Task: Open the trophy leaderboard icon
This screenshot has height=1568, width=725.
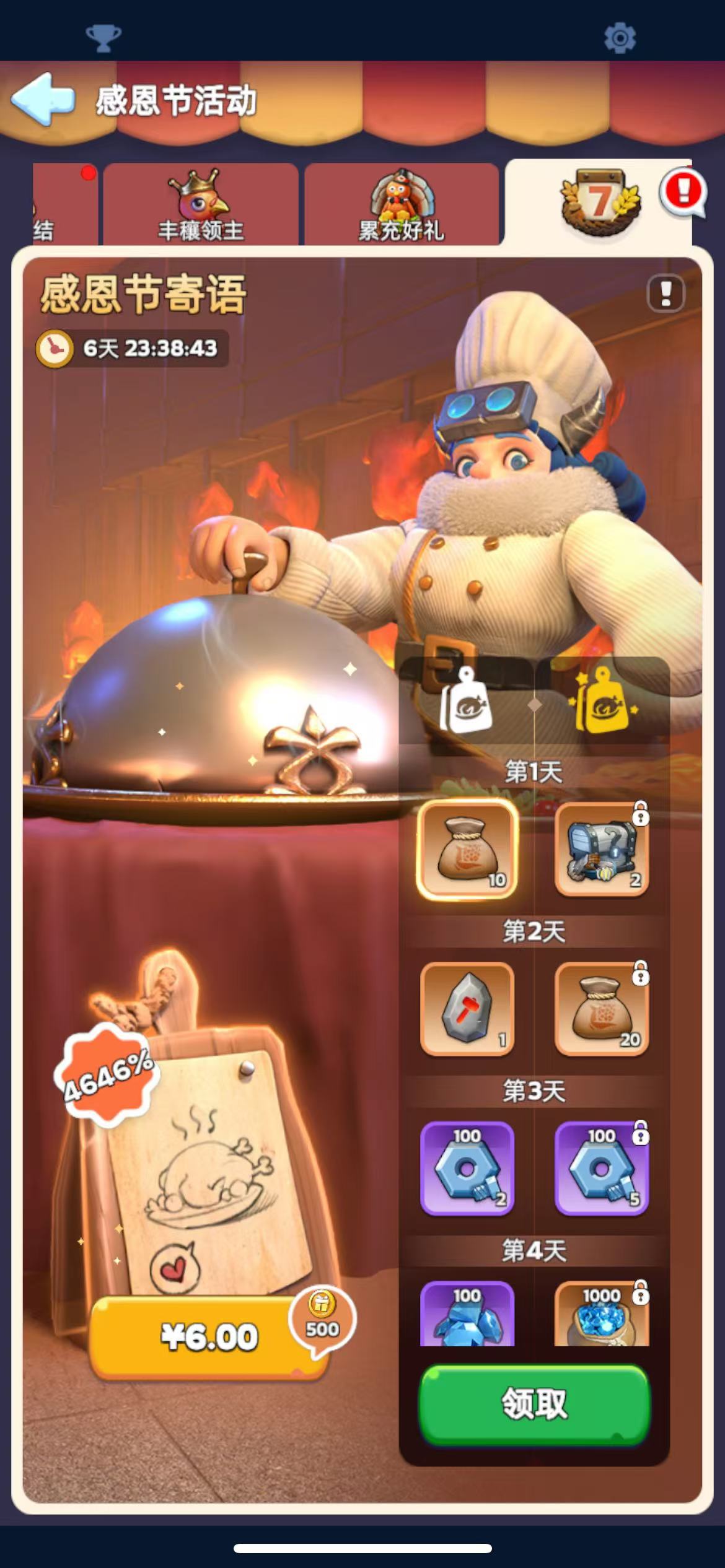Action: [103, 38]
